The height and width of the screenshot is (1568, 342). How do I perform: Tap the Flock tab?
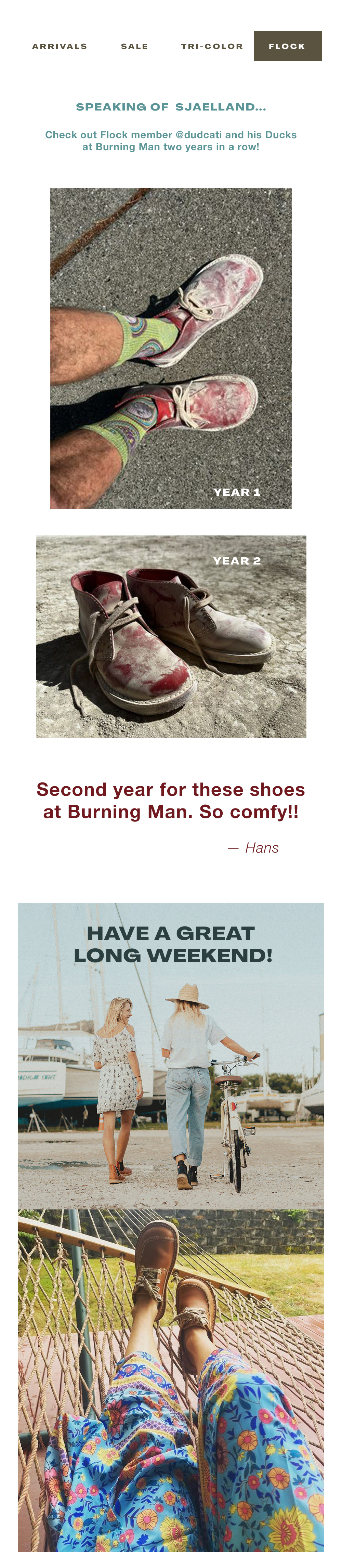point(287,46)
